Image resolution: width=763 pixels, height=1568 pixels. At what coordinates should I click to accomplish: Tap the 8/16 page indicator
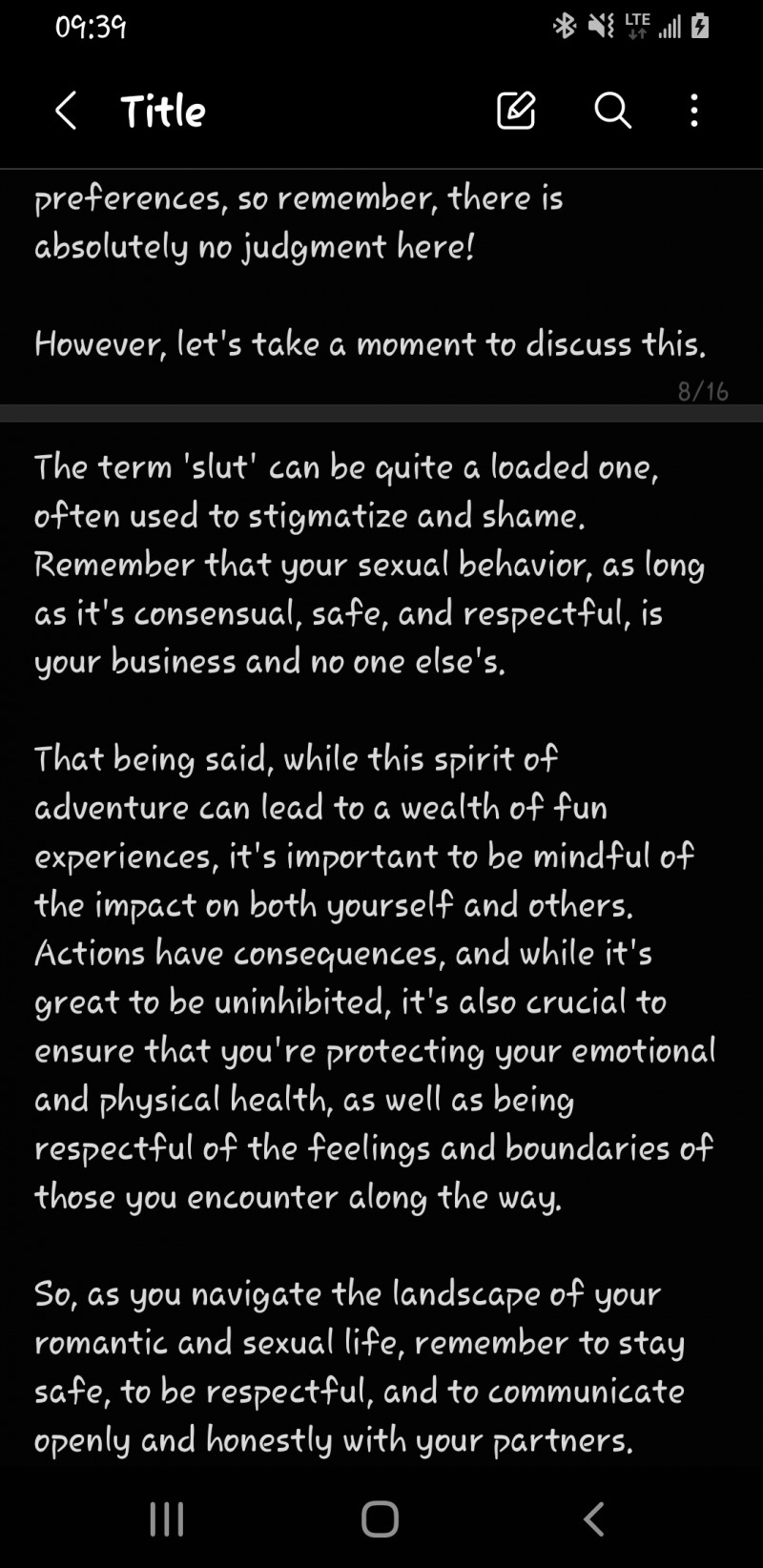[703, 389]
